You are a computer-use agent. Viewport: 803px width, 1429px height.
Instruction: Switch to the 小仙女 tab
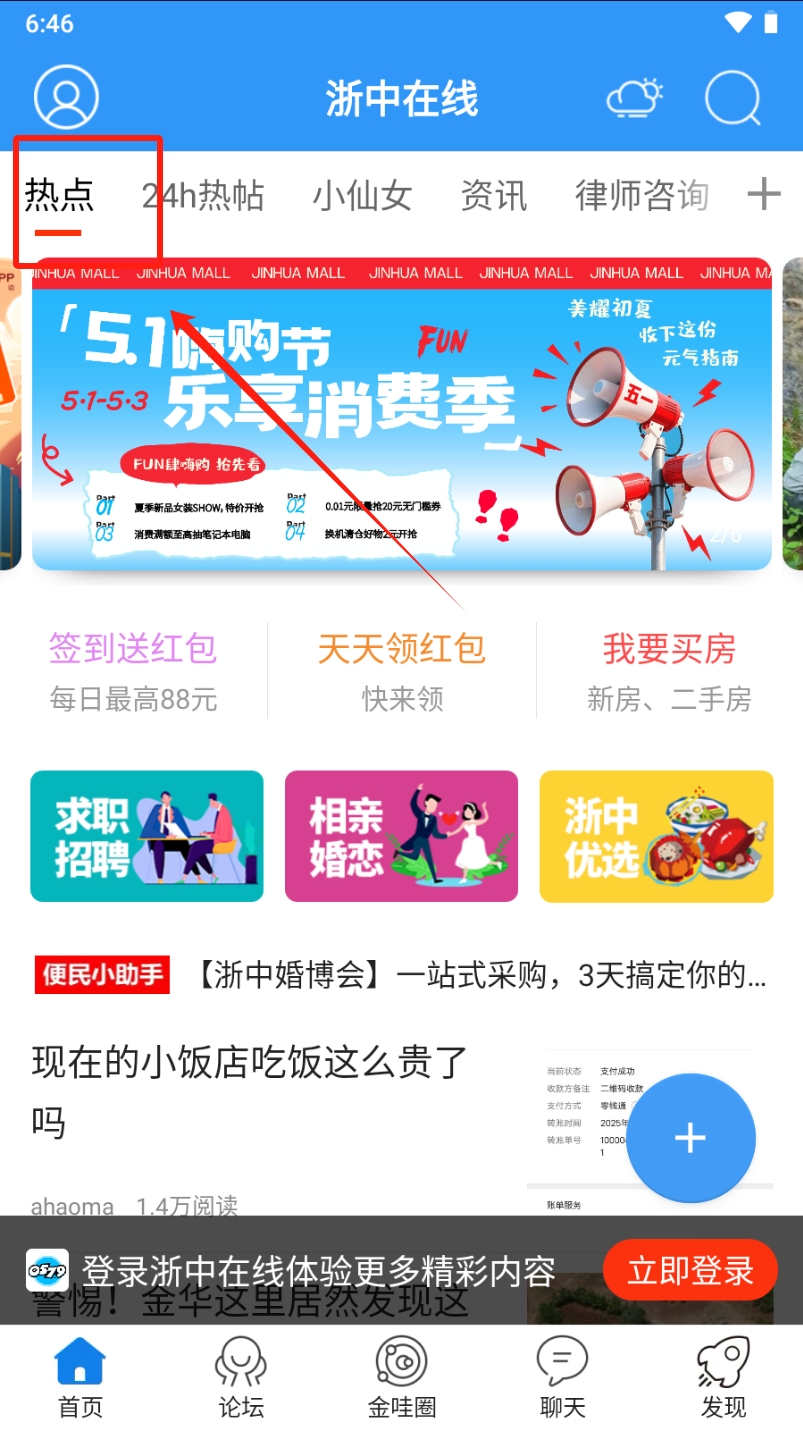pyautogui.click(x=362, y=195)
